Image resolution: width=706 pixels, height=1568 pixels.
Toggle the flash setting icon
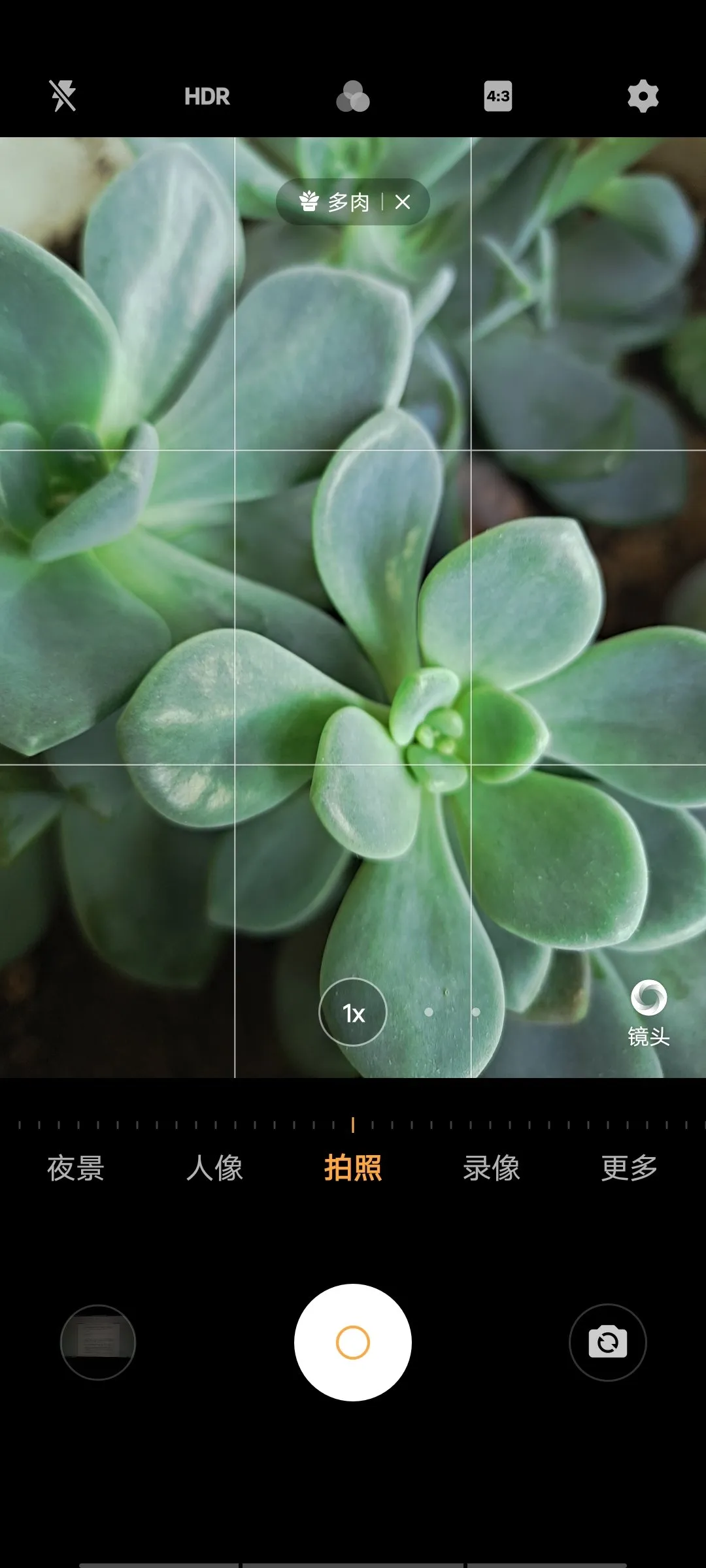coord(63,96)
